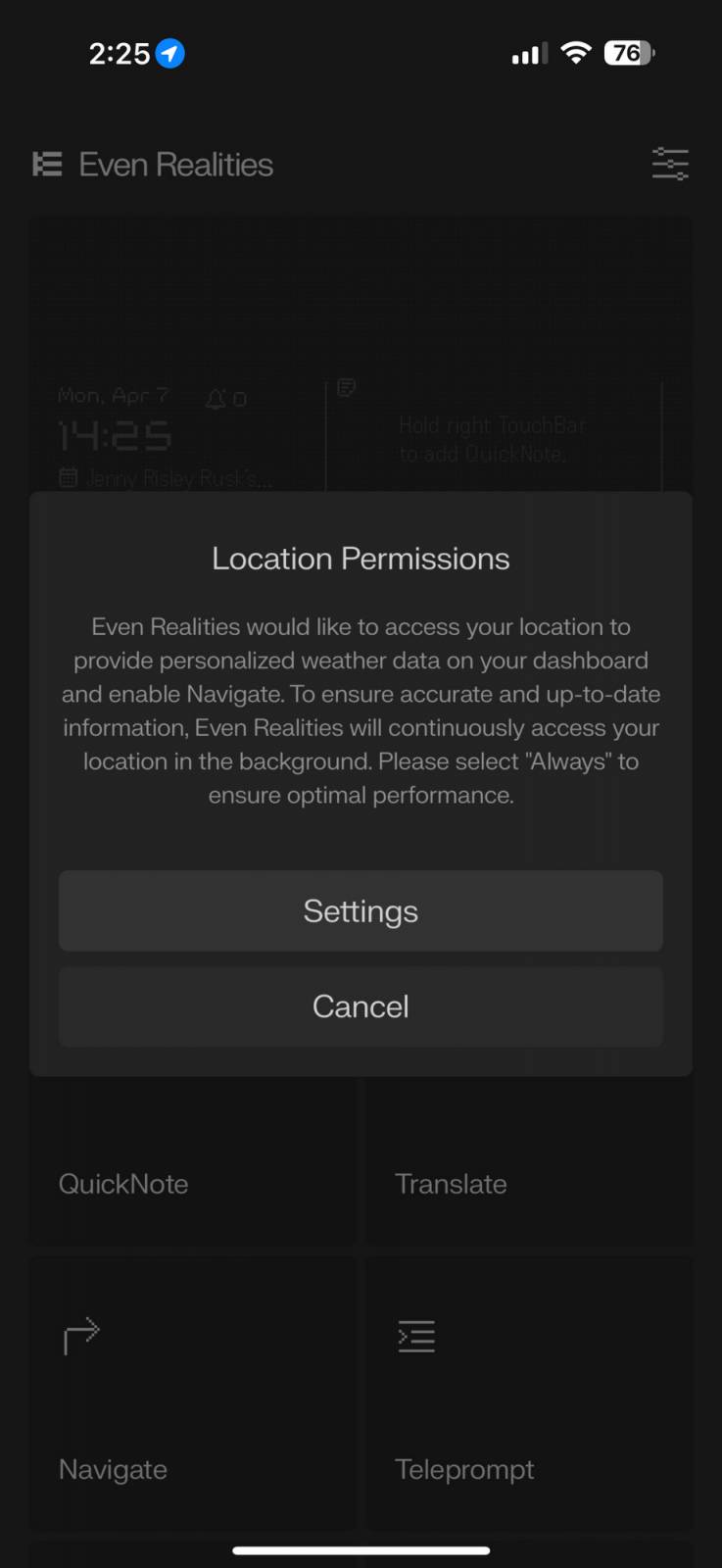Open the settings sliders icon at top right
Viewport: 722px width, 1568px height.
coord(670,164)
